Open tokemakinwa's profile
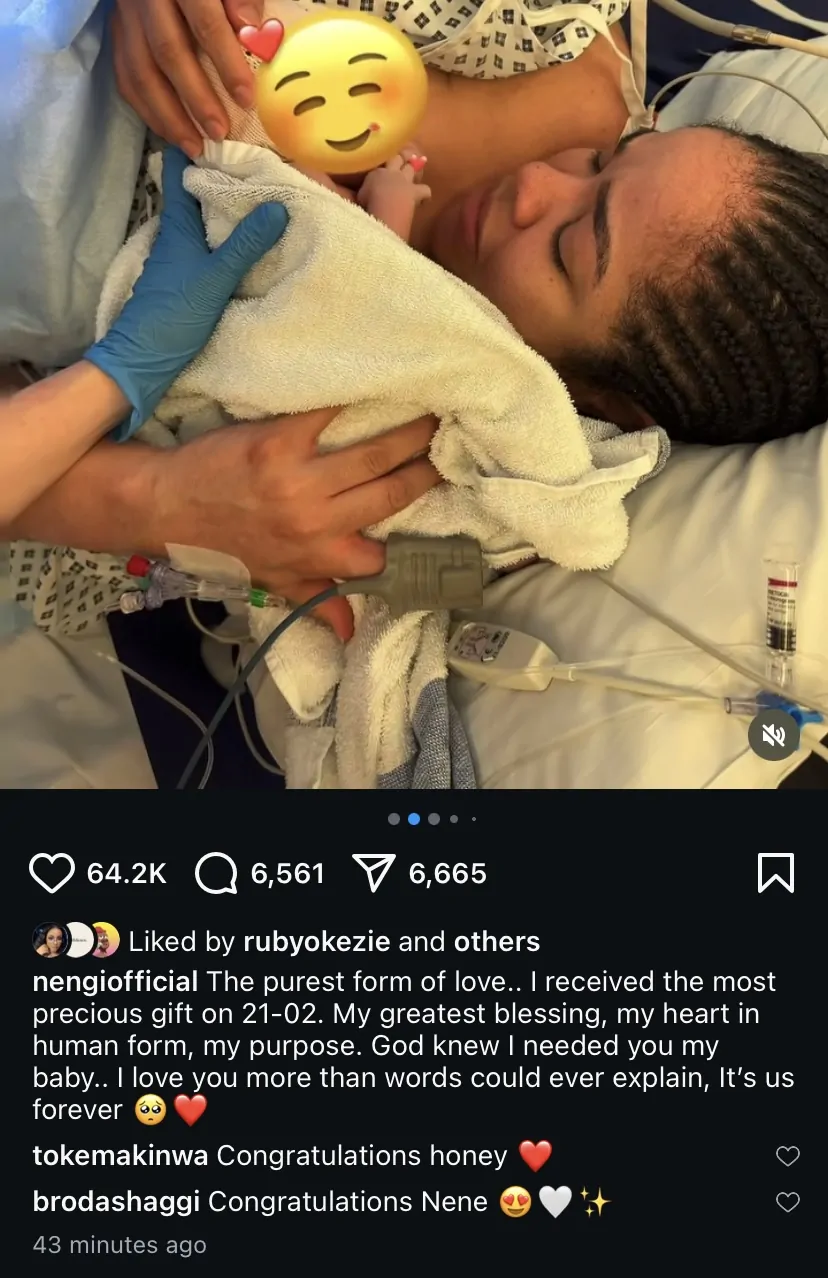This screenshot has width=828, height=1278. [120, 1156]
